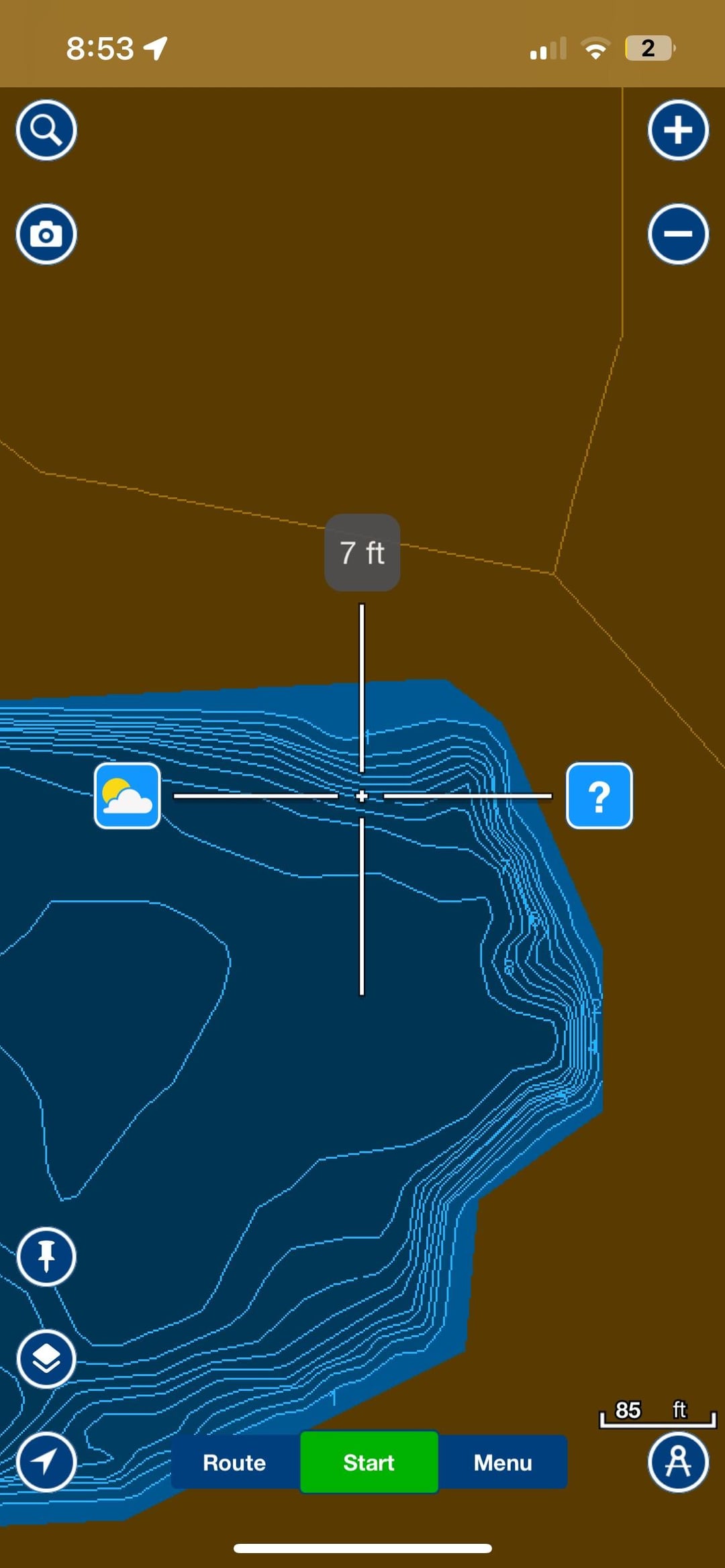Viewport: 725px width, 1568px height.
Task: Open the map search magnifier
Action: click(46, 130)
